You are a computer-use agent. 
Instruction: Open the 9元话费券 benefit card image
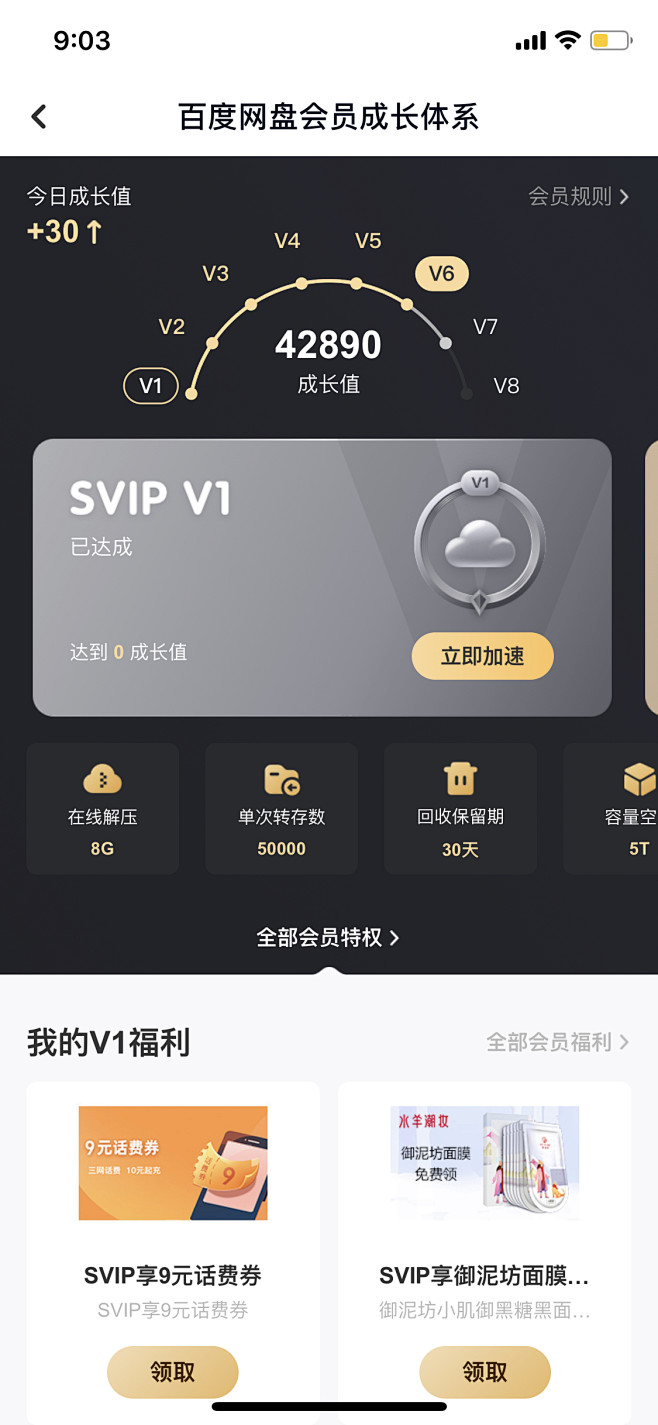click(x=173, y=1163)
